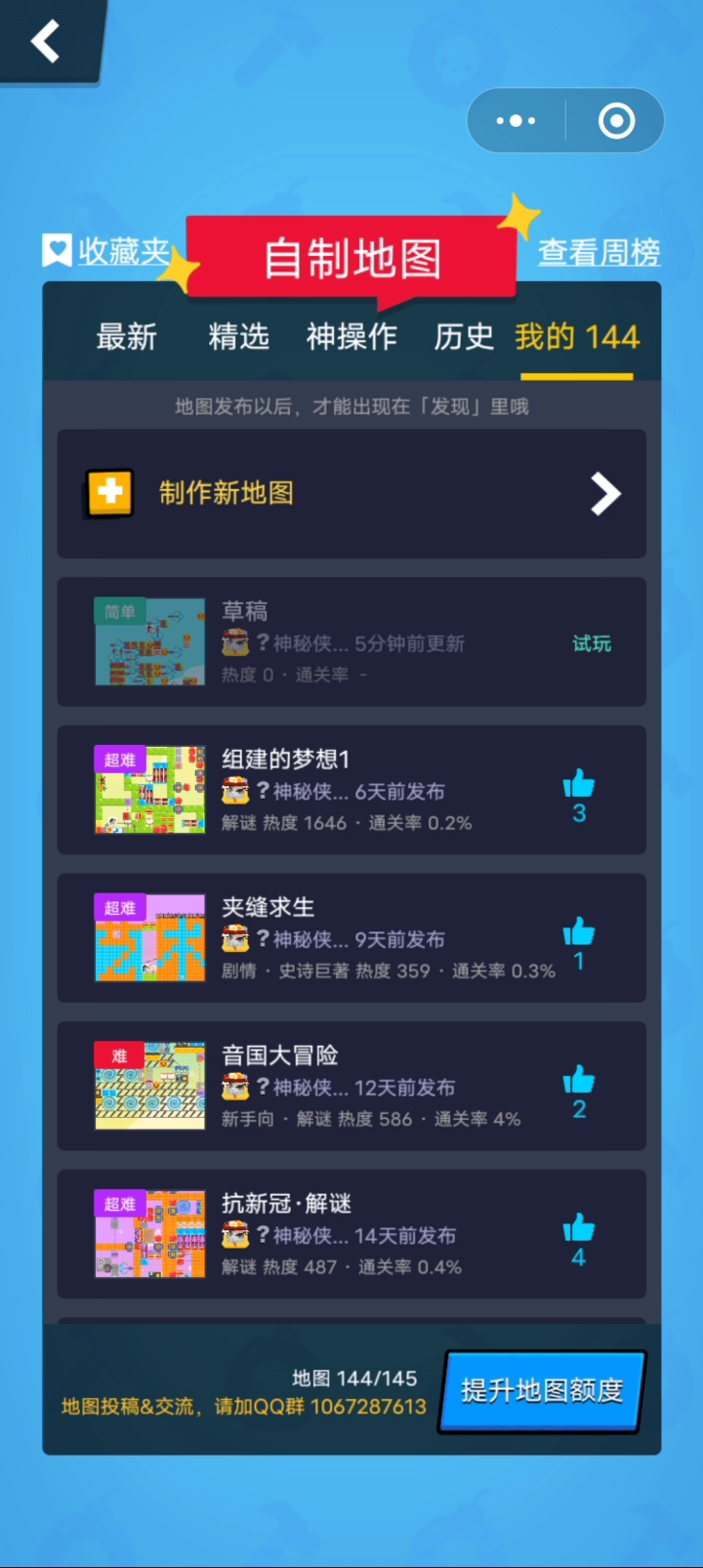The image size is (703, 1568).
Task: Open the map 组建的梦想1
Action: [322, 790]
